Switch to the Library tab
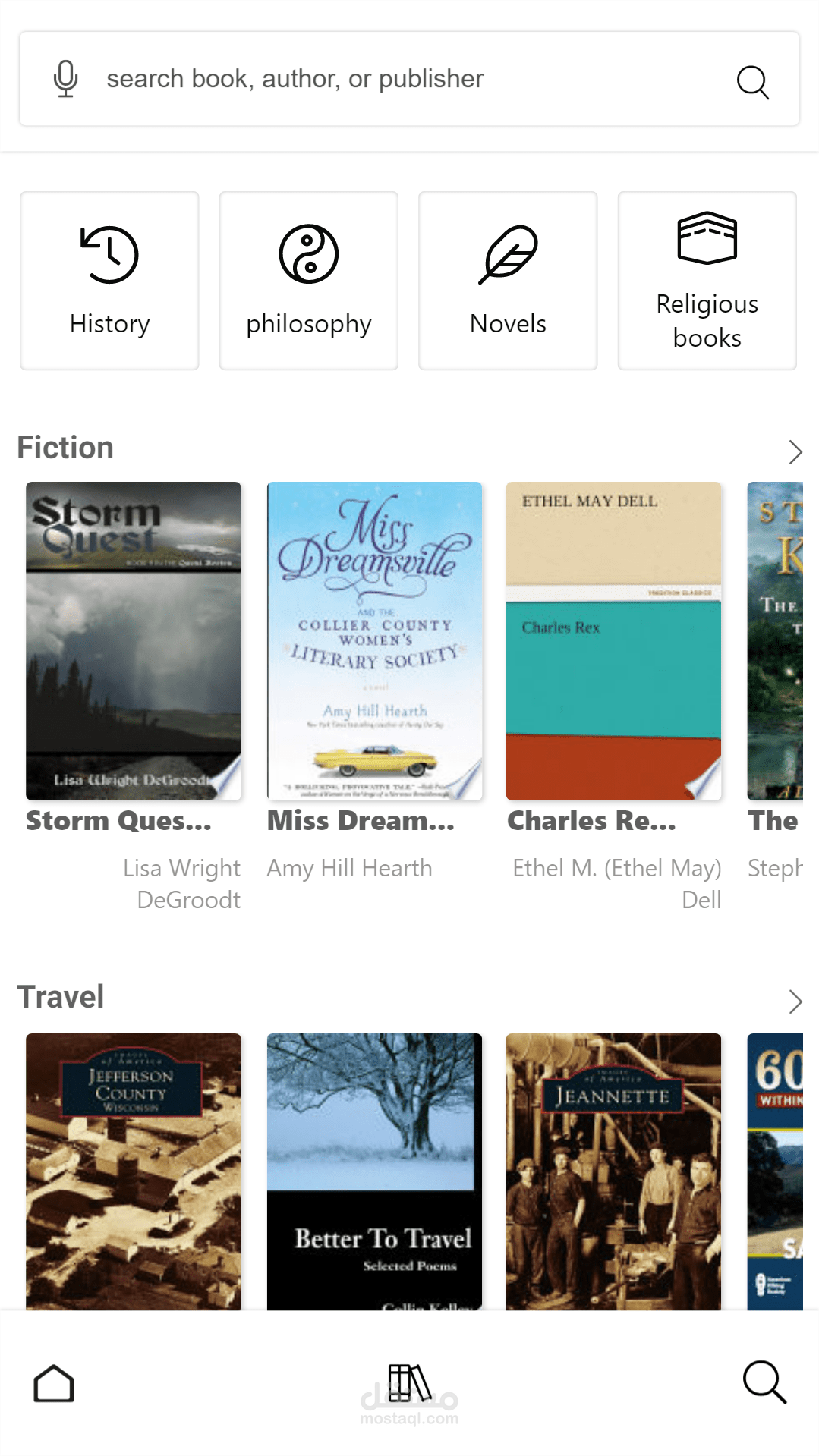This screenshot has width=819, height=1456. (409, 1383)
